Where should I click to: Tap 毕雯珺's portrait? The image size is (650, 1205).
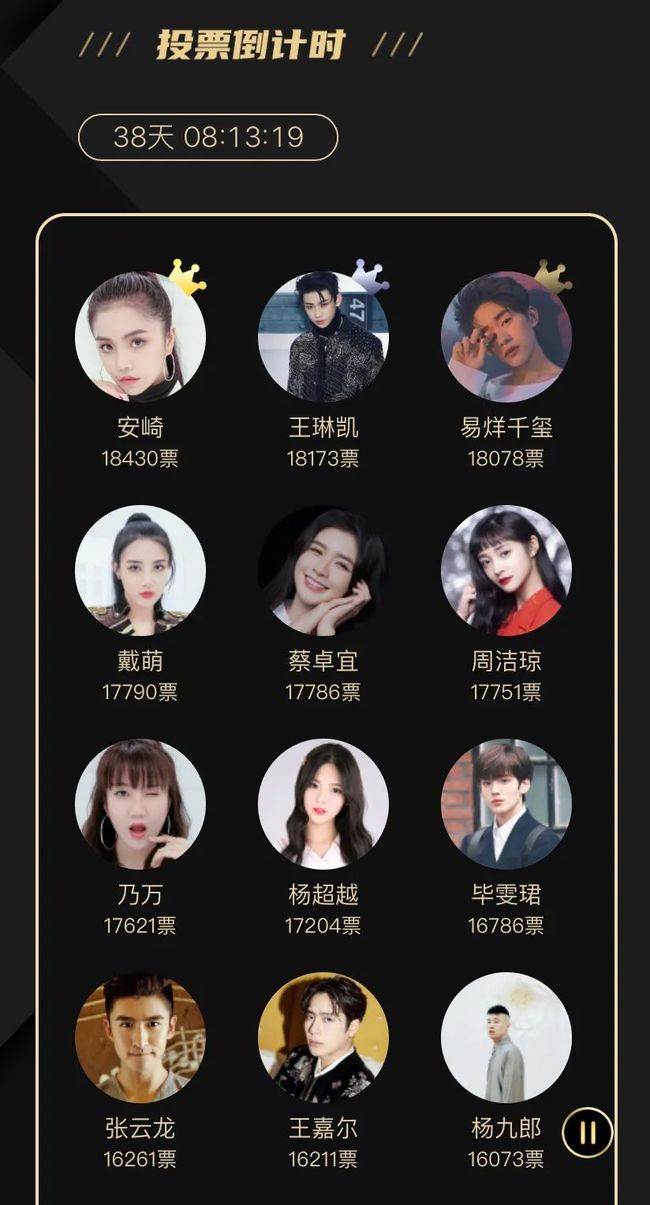pos(506,805)
